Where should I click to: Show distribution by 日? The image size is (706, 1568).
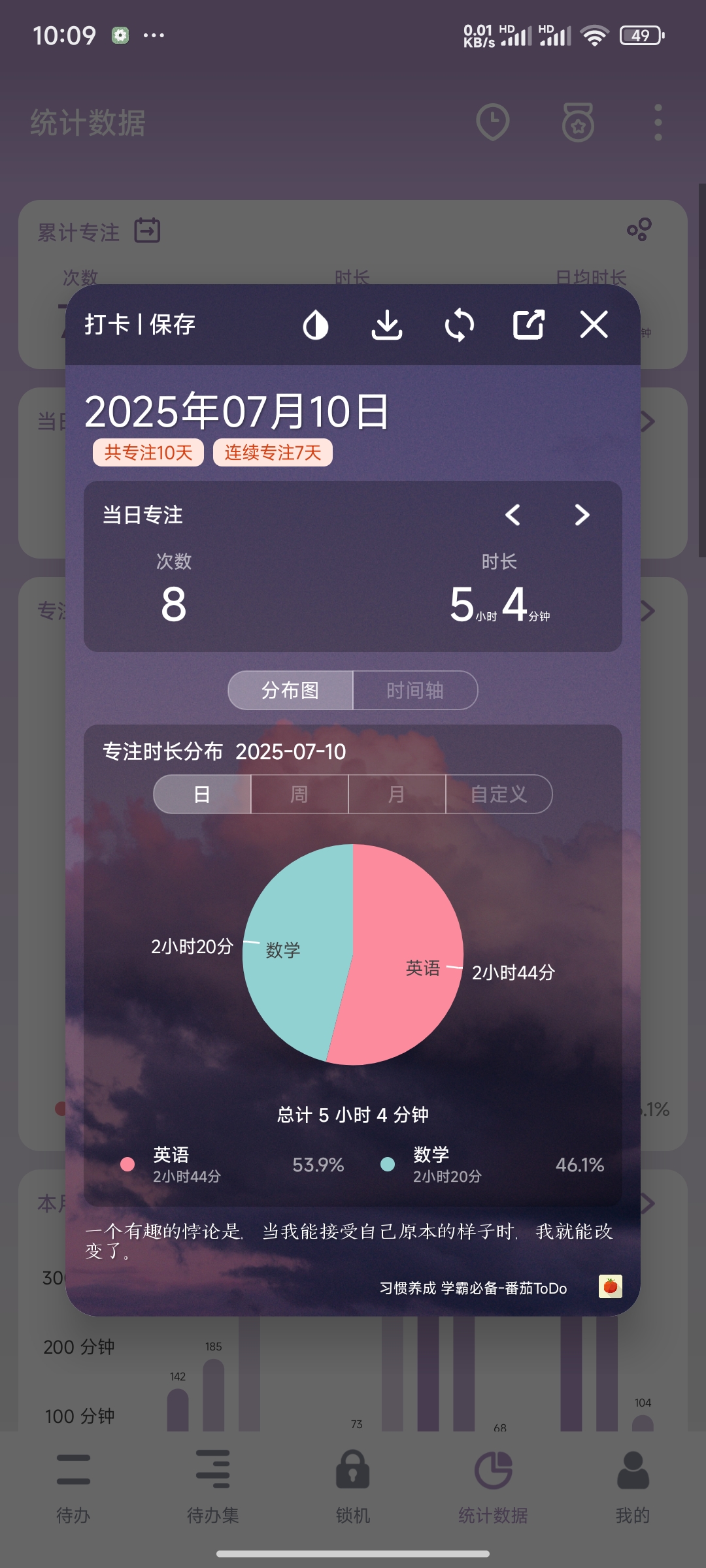tap(202, 794)
